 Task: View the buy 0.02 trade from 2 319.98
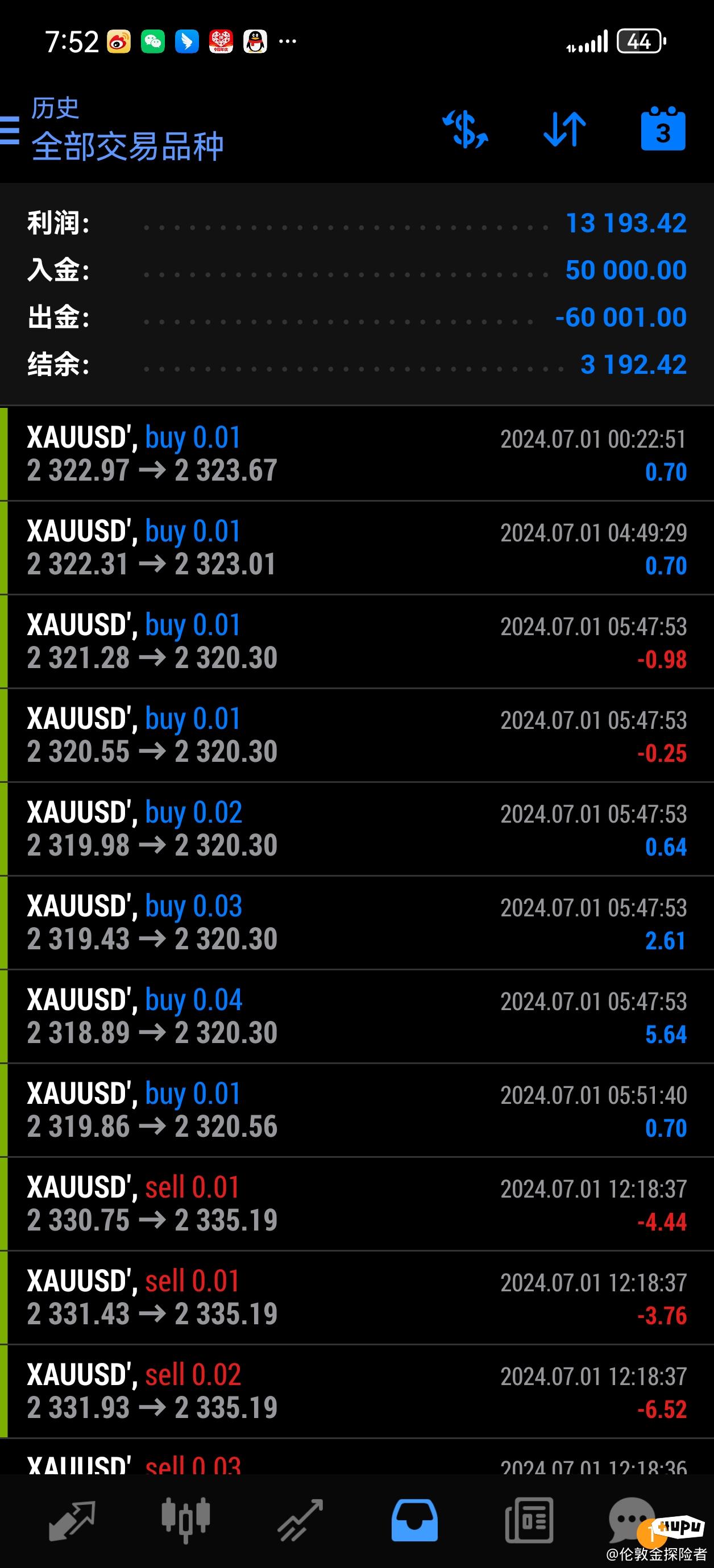357,829
